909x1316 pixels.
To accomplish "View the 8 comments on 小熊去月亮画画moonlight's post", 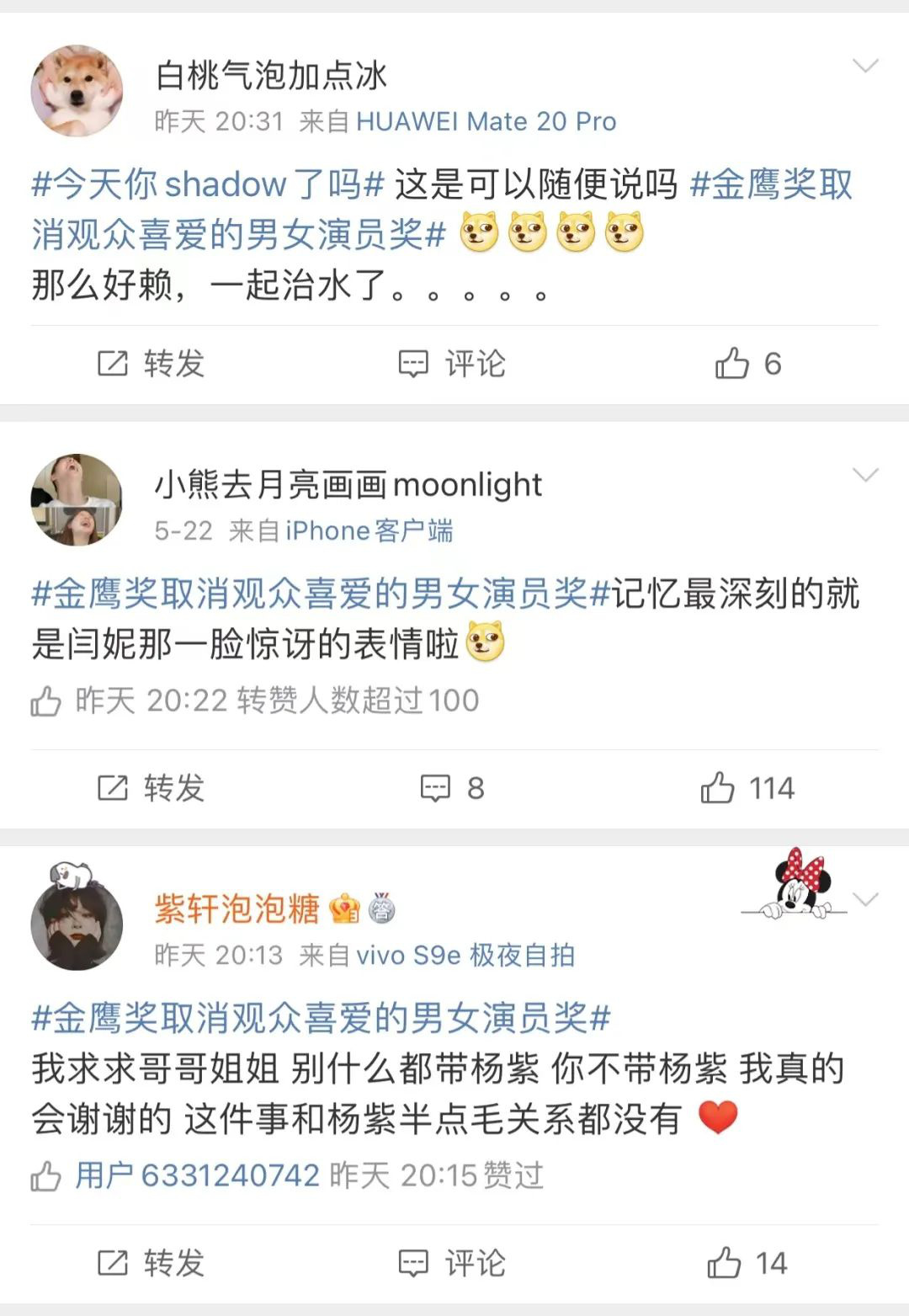I will (452, 788).
